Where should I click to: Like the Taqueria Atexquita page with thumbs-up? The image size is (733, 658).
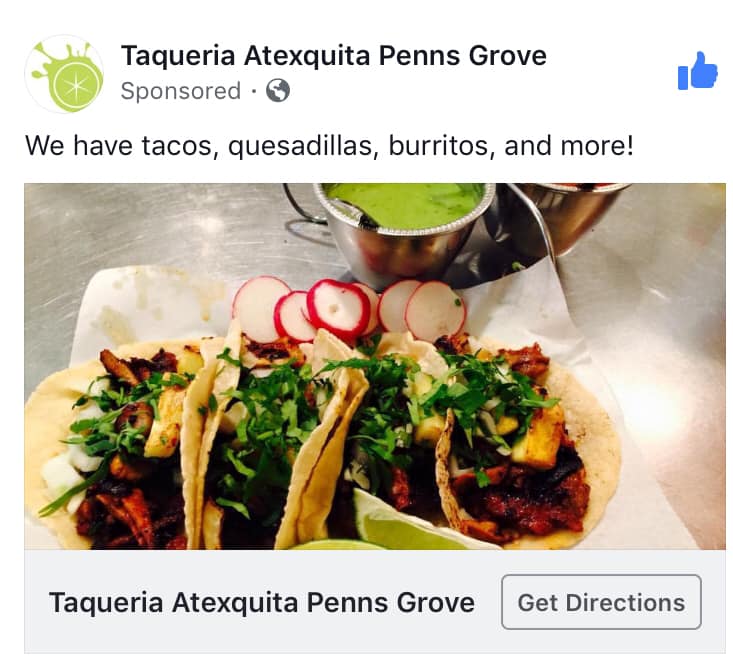click(x=697, y=72)
